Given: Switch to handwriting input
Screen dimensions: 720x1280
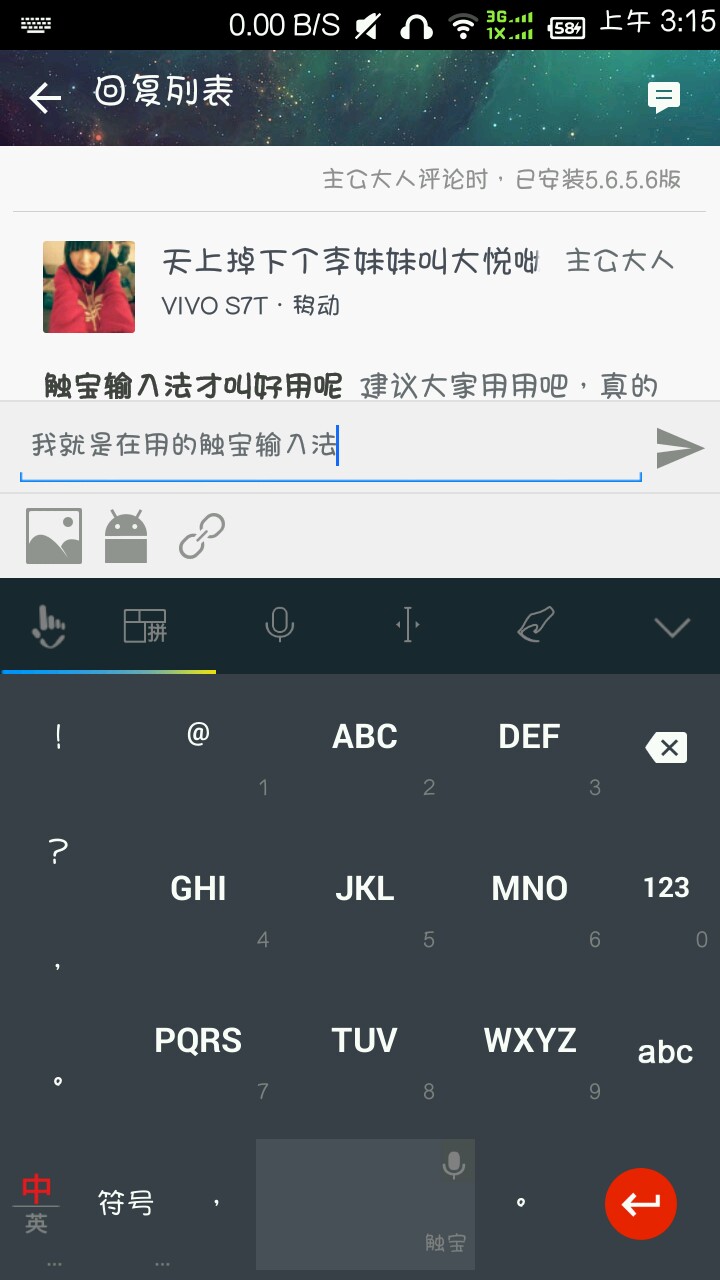Looking at the screenshot, I should coord(536,626).
